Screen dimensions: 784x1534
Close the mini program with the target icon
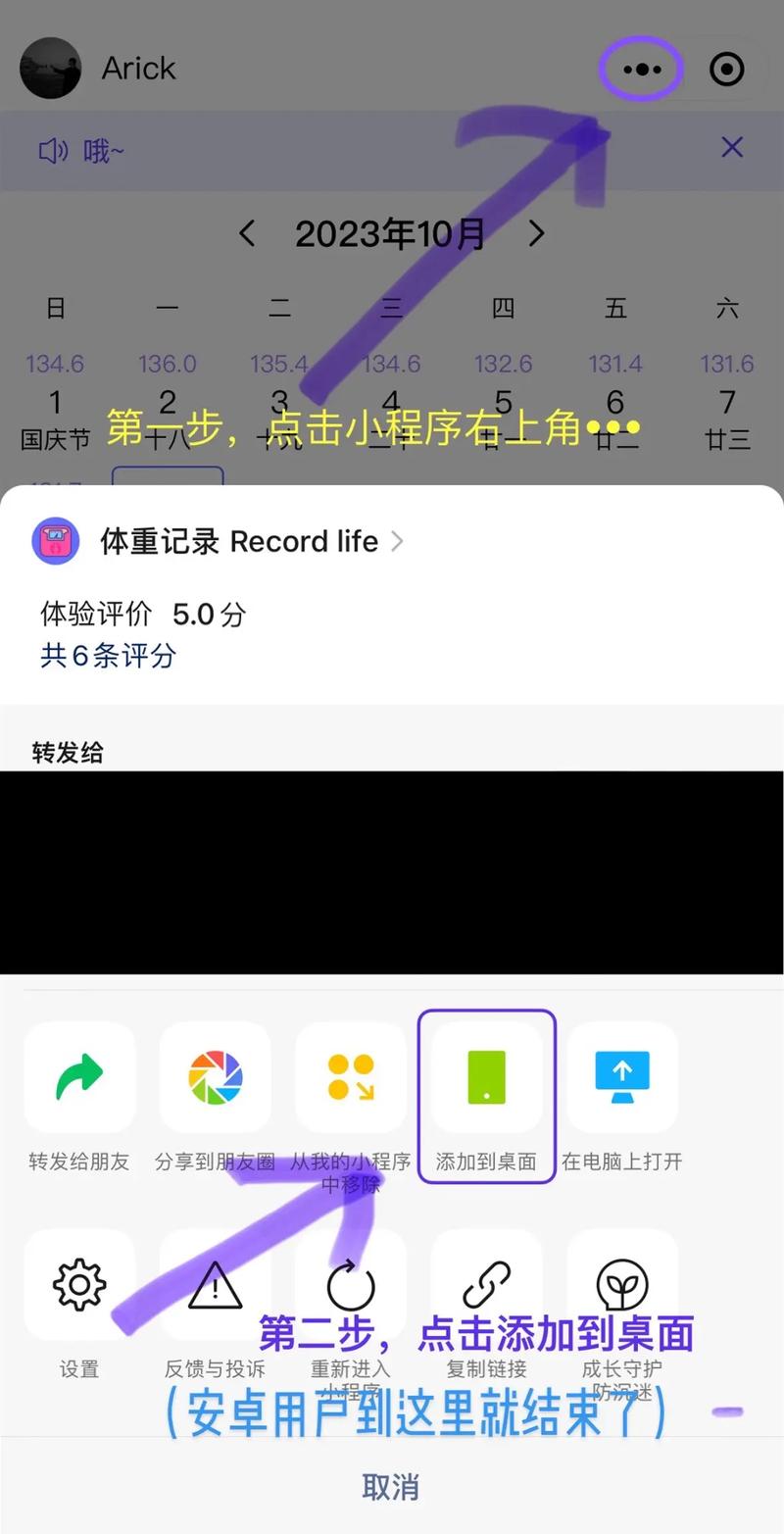(x=726, y=70)
